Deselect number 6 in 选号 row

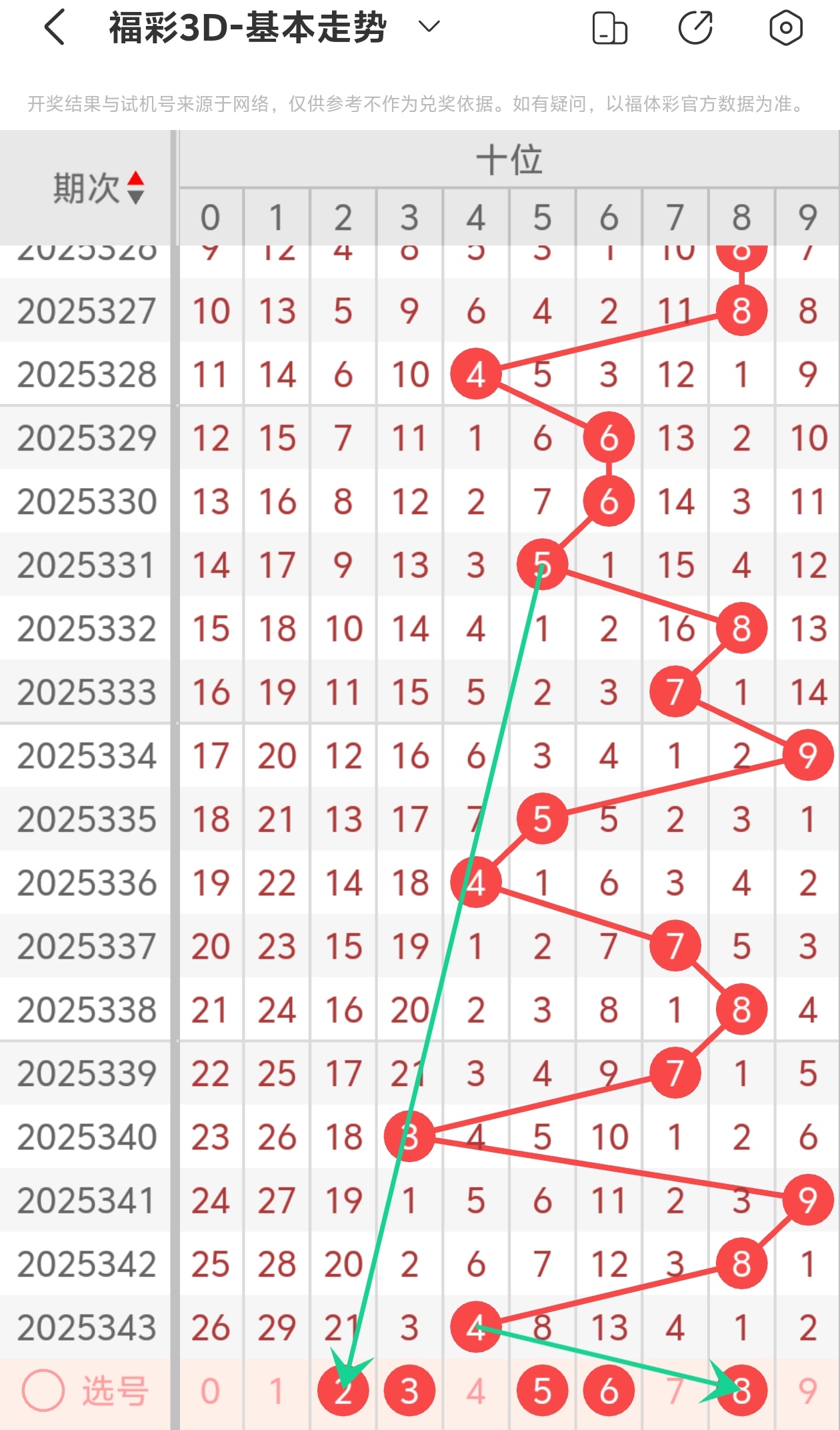click(609, 1391)
